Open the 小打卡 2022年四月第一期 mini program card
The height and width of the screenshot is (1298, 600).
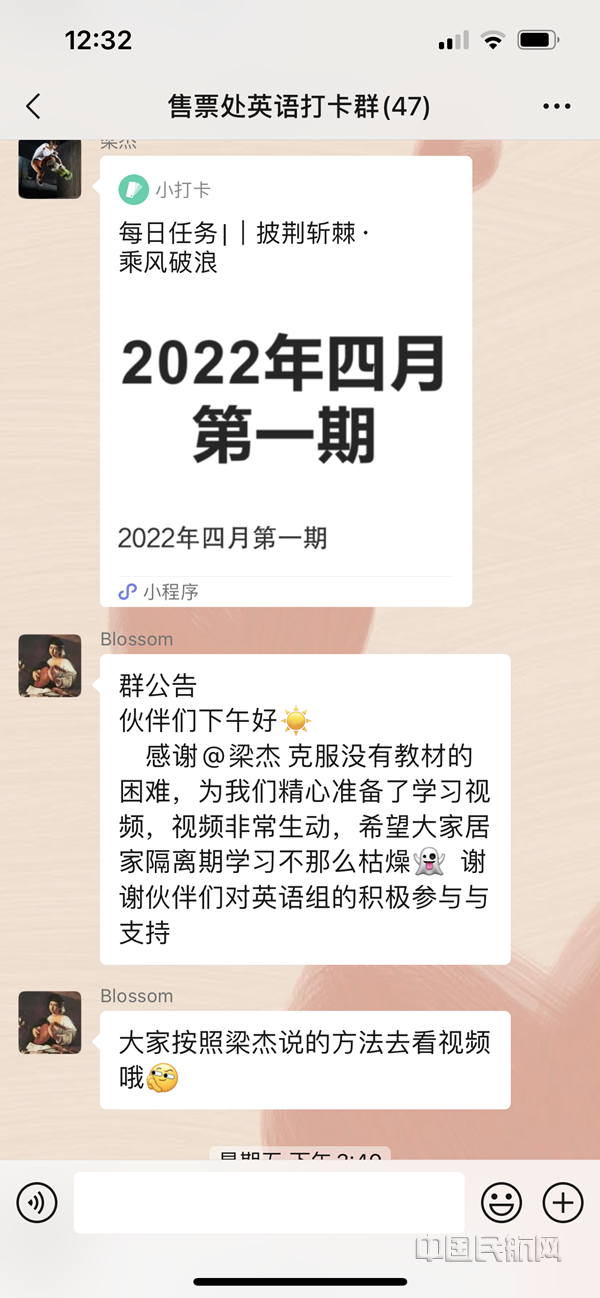(285, 380)
